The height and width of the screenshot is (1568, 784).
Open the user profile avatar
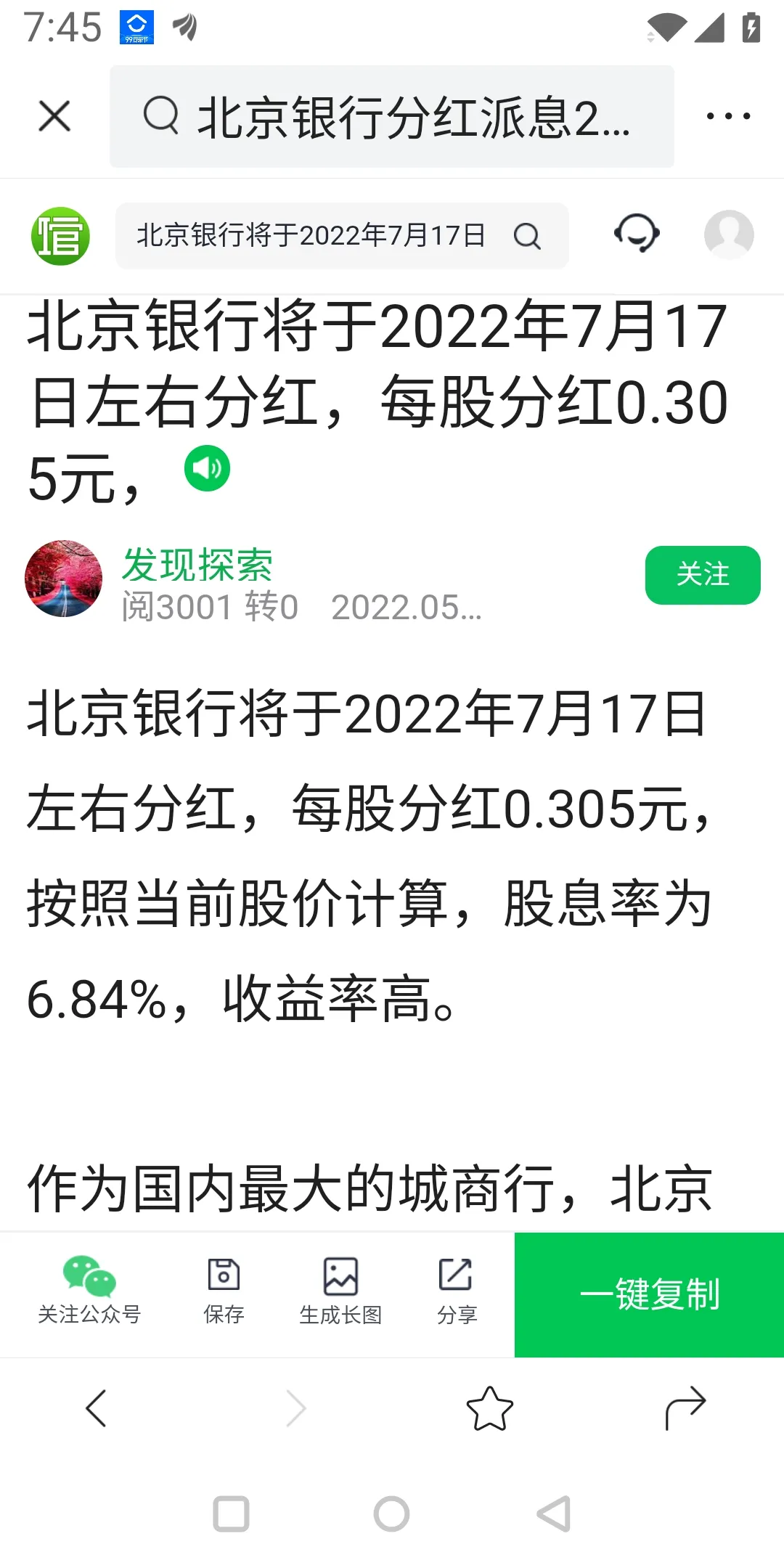click(x=729, y=234)
